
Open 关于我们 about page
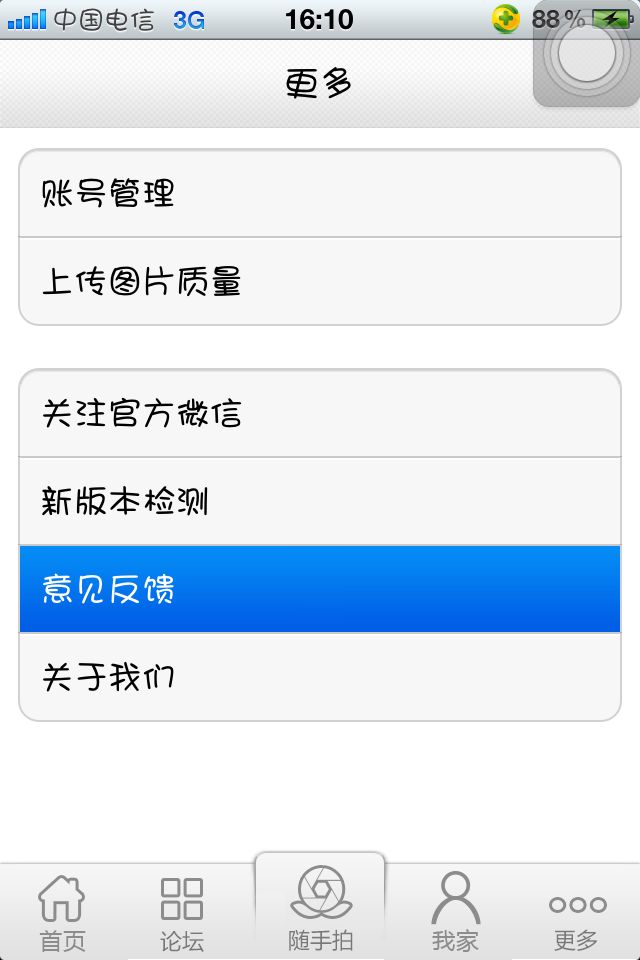coord(320,677)
